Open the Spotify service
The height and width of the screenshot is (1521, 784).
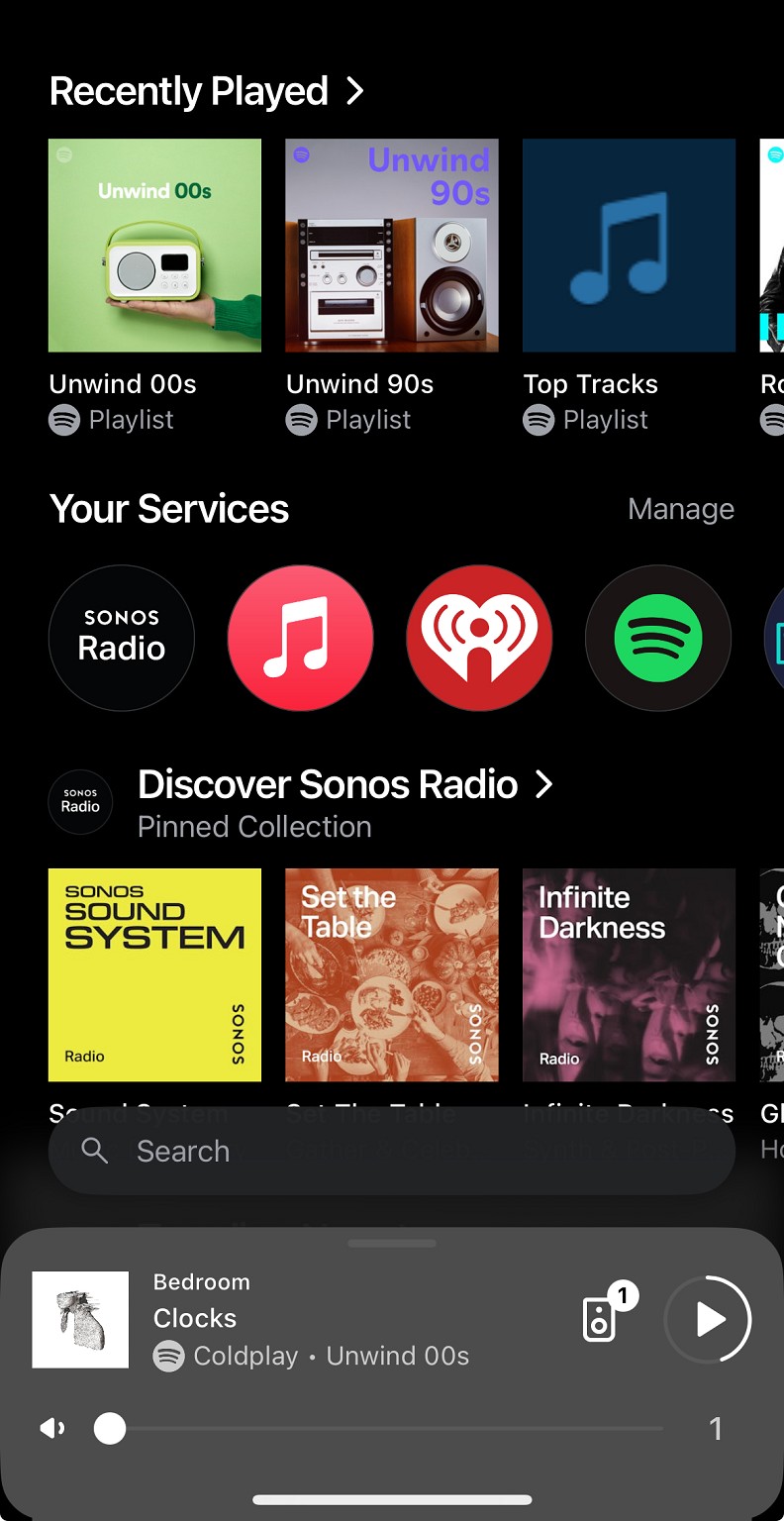tap(657, 638)
